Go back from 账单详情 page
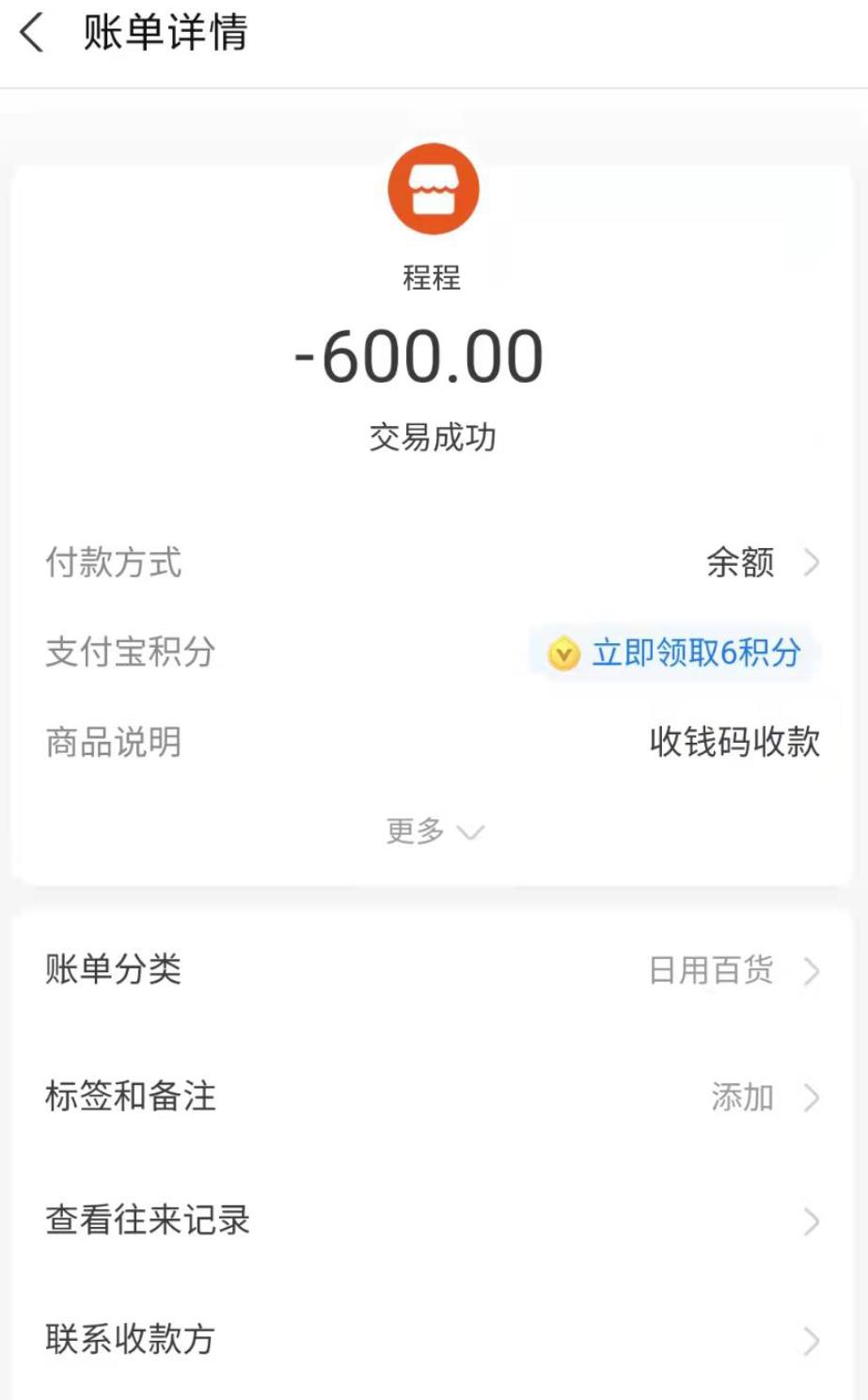 click(x=33, y=34)
